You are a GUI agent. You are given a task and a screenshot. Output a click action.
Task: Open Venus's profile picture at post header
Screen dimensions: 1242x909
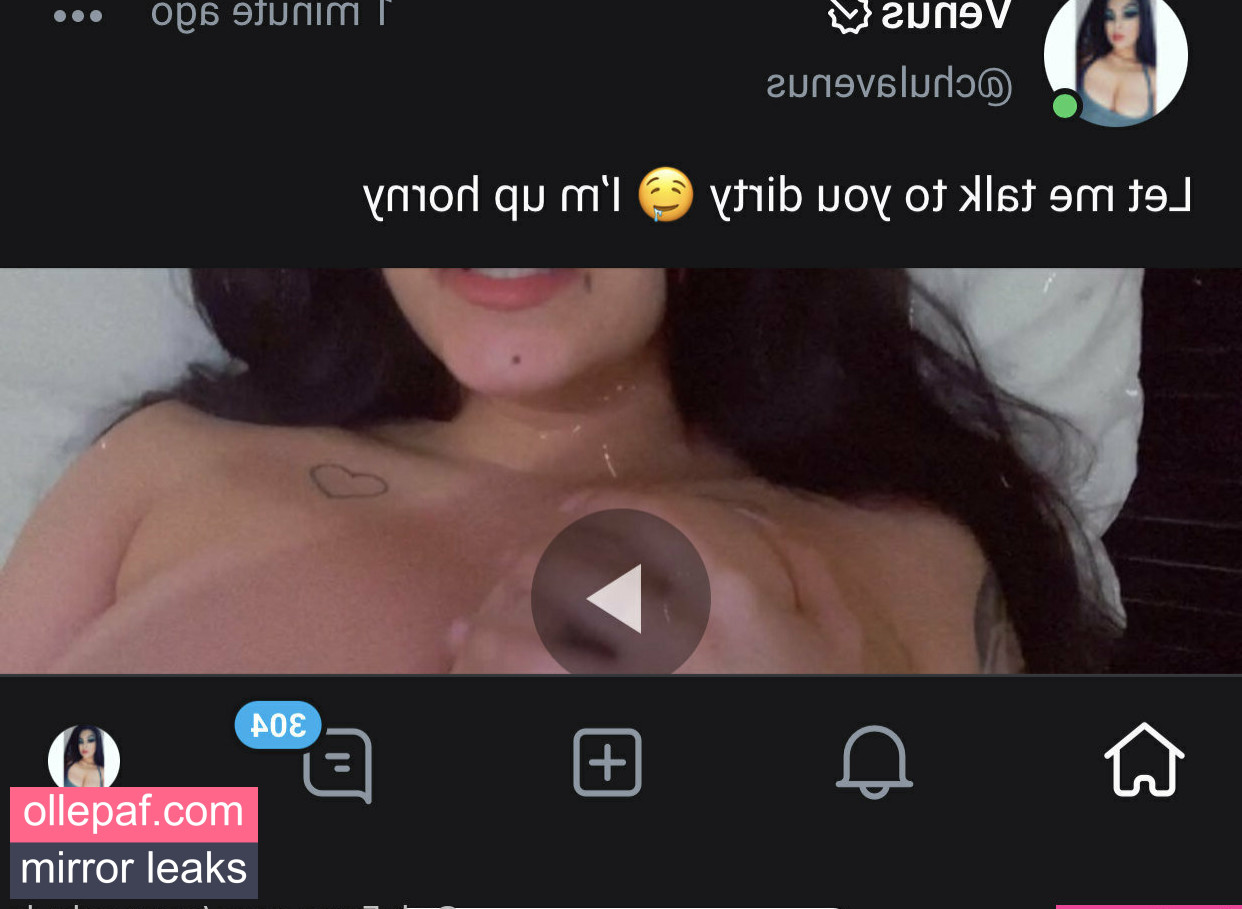click(x=1115, y=58)
